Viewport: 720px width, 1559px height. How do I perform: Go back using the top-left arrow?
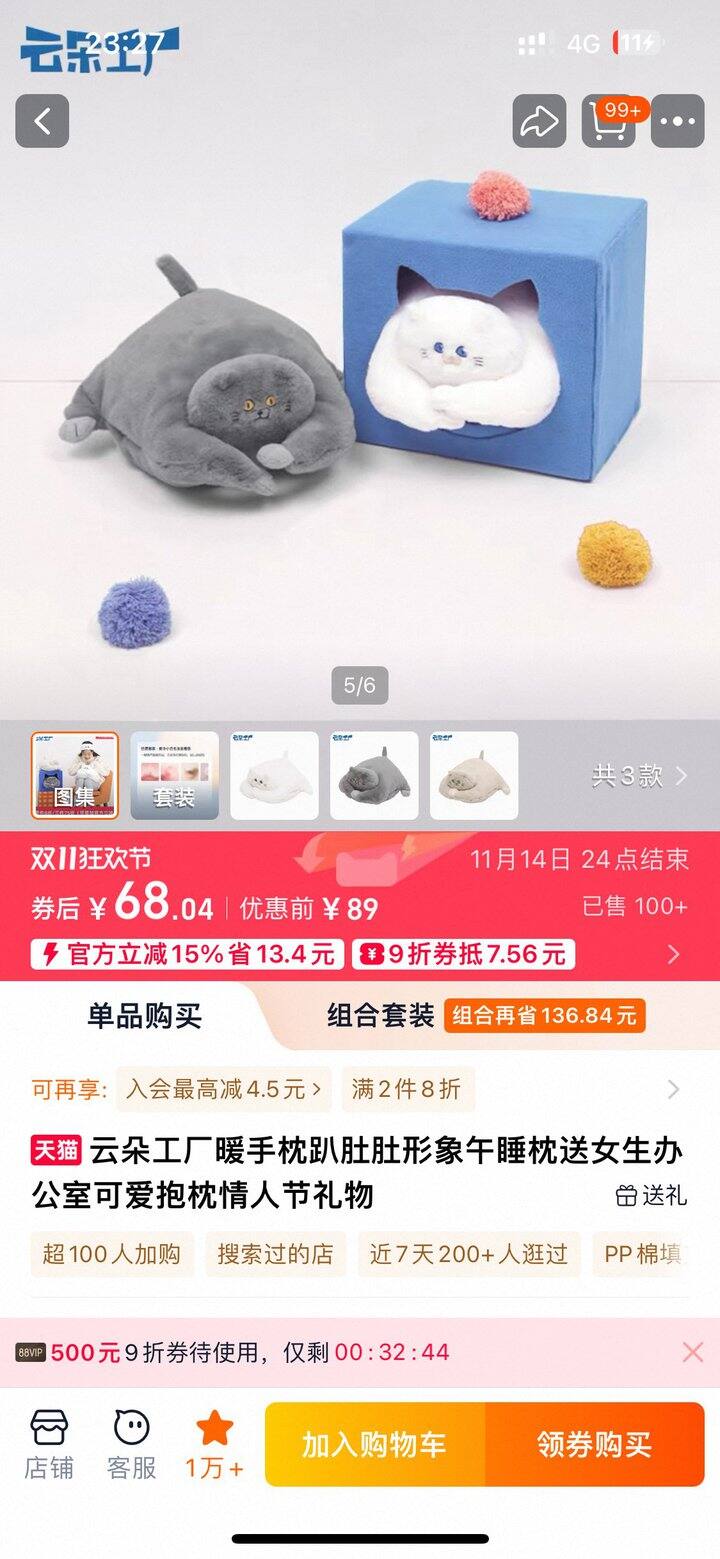(x=42, y=121)
